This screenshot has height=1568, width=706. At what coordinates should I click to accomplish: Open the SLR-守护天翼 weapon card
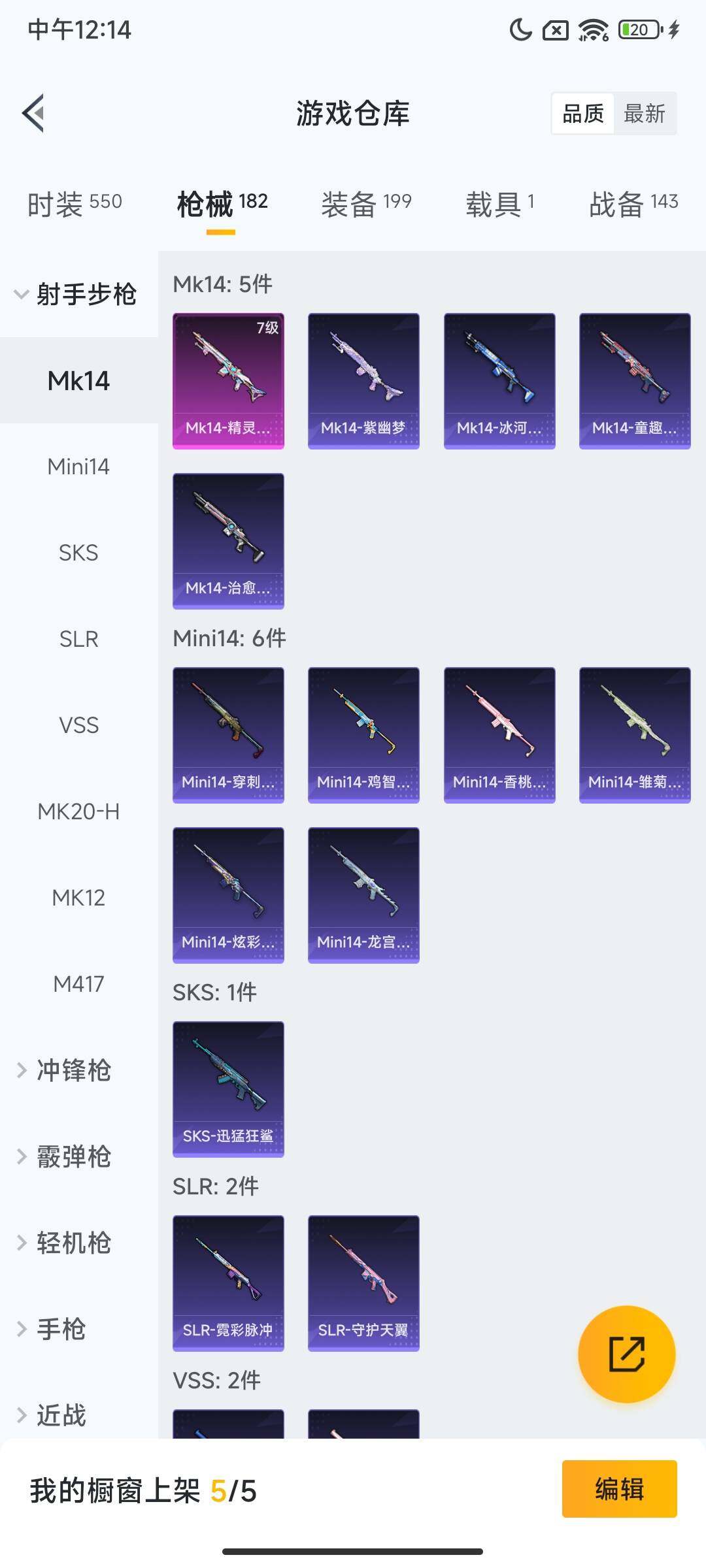[363, 1282]
